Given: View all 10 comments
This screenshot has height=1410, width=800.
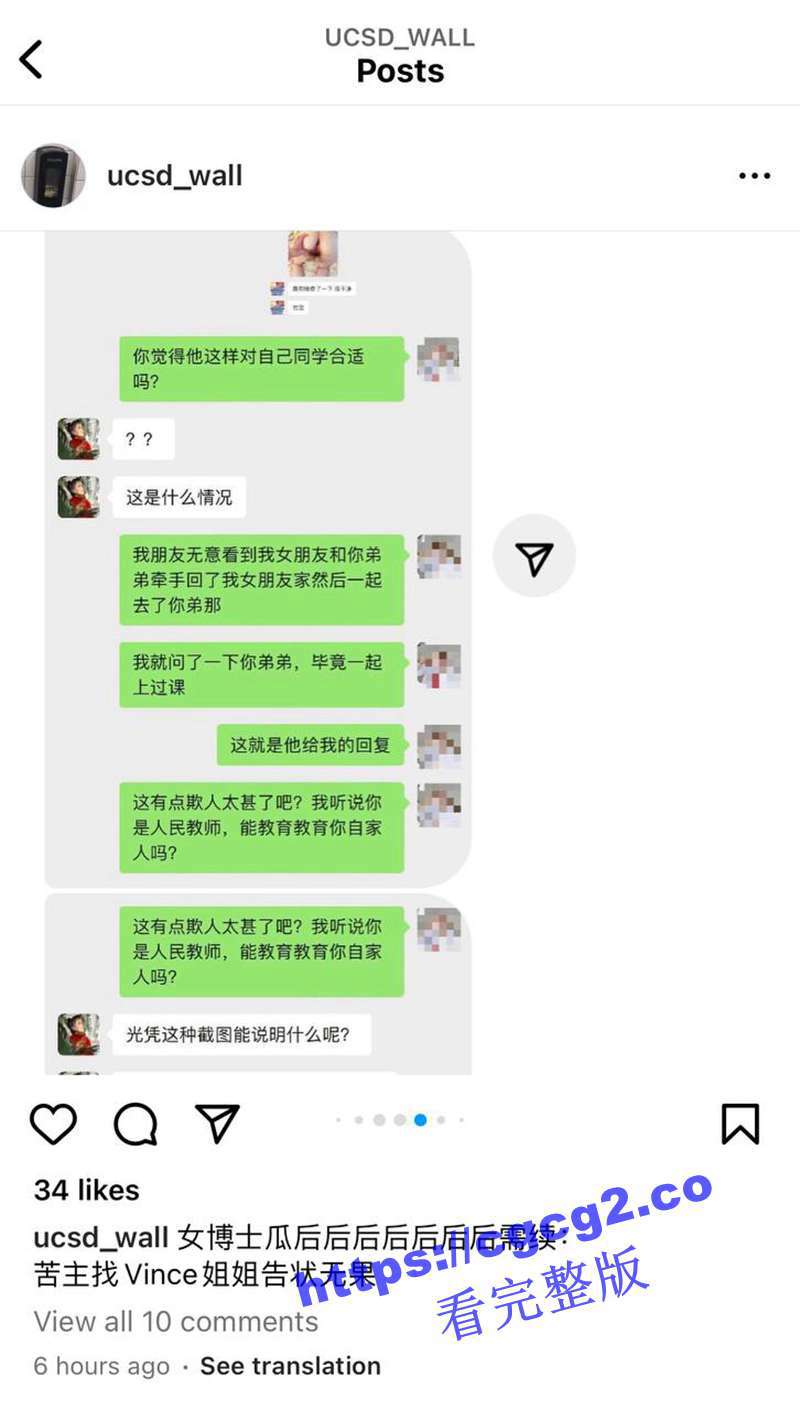Looking at the screenshot, I should 176,1321.
